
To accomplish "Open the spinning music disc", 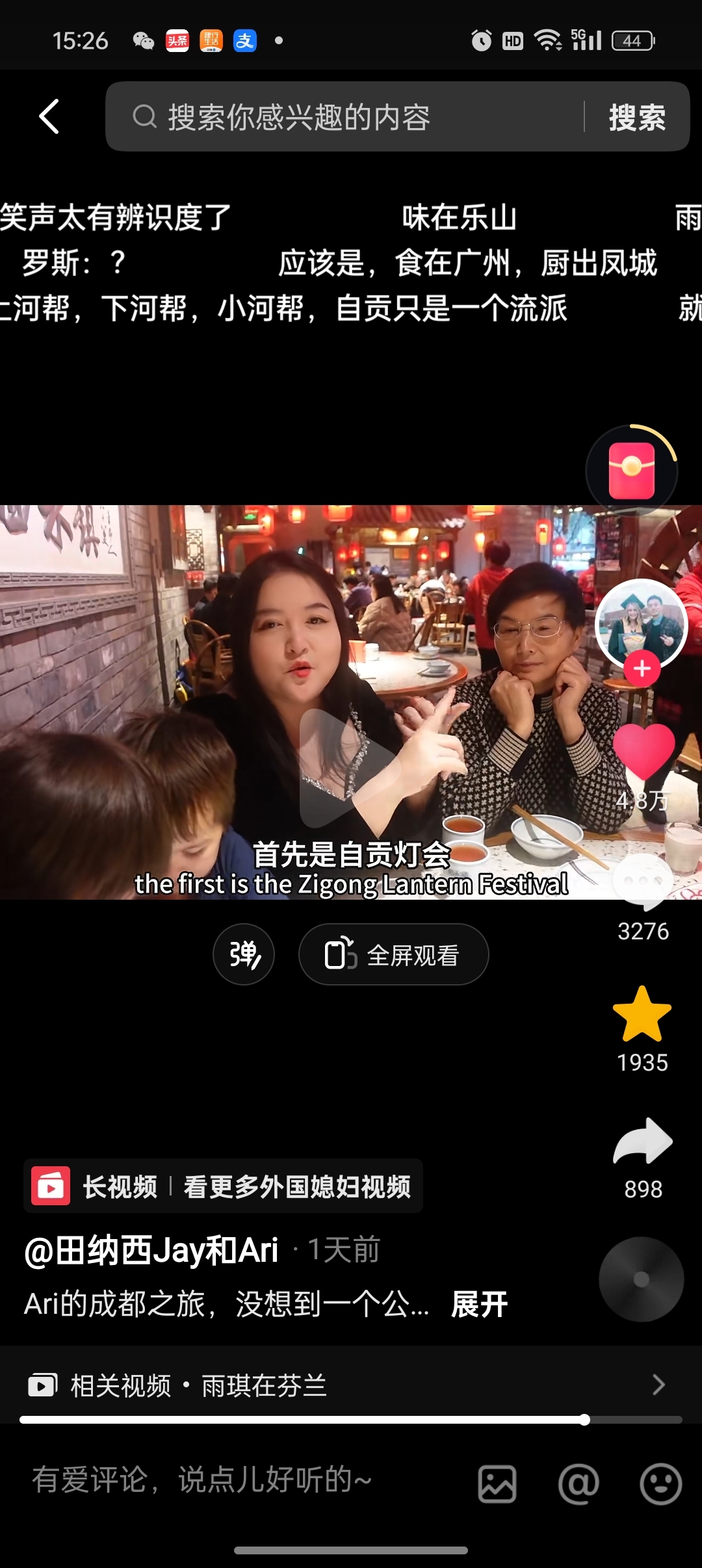I will (641, 1279).
